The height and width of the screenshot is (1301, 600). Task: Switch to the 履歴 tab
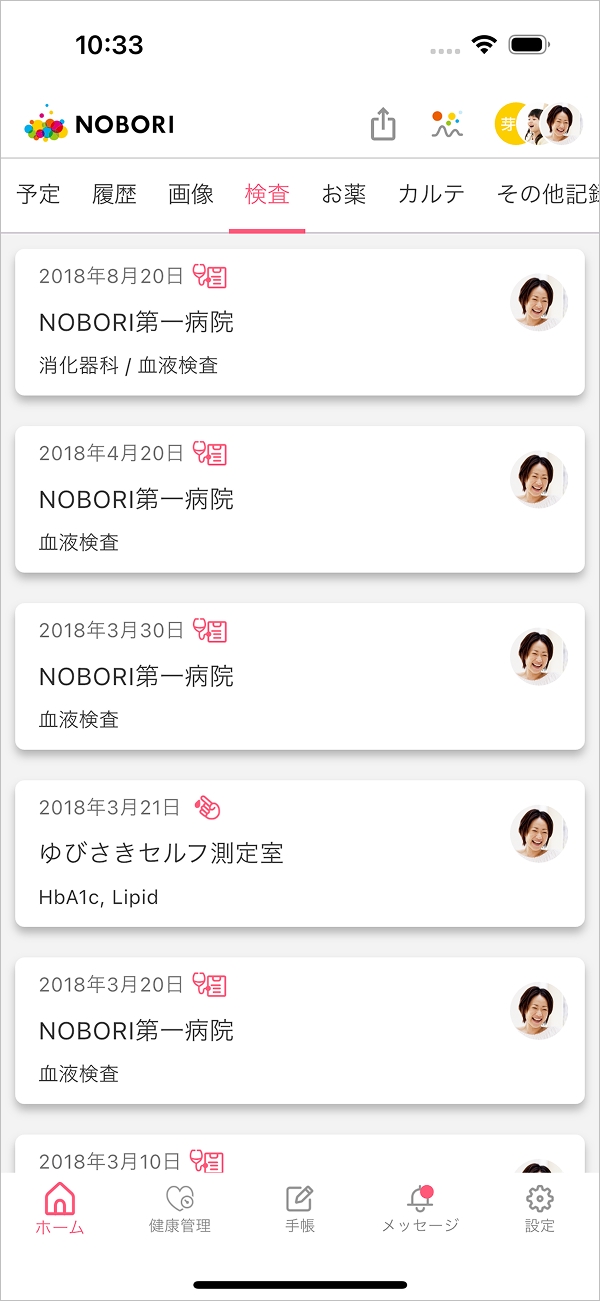tap(114, 194)
